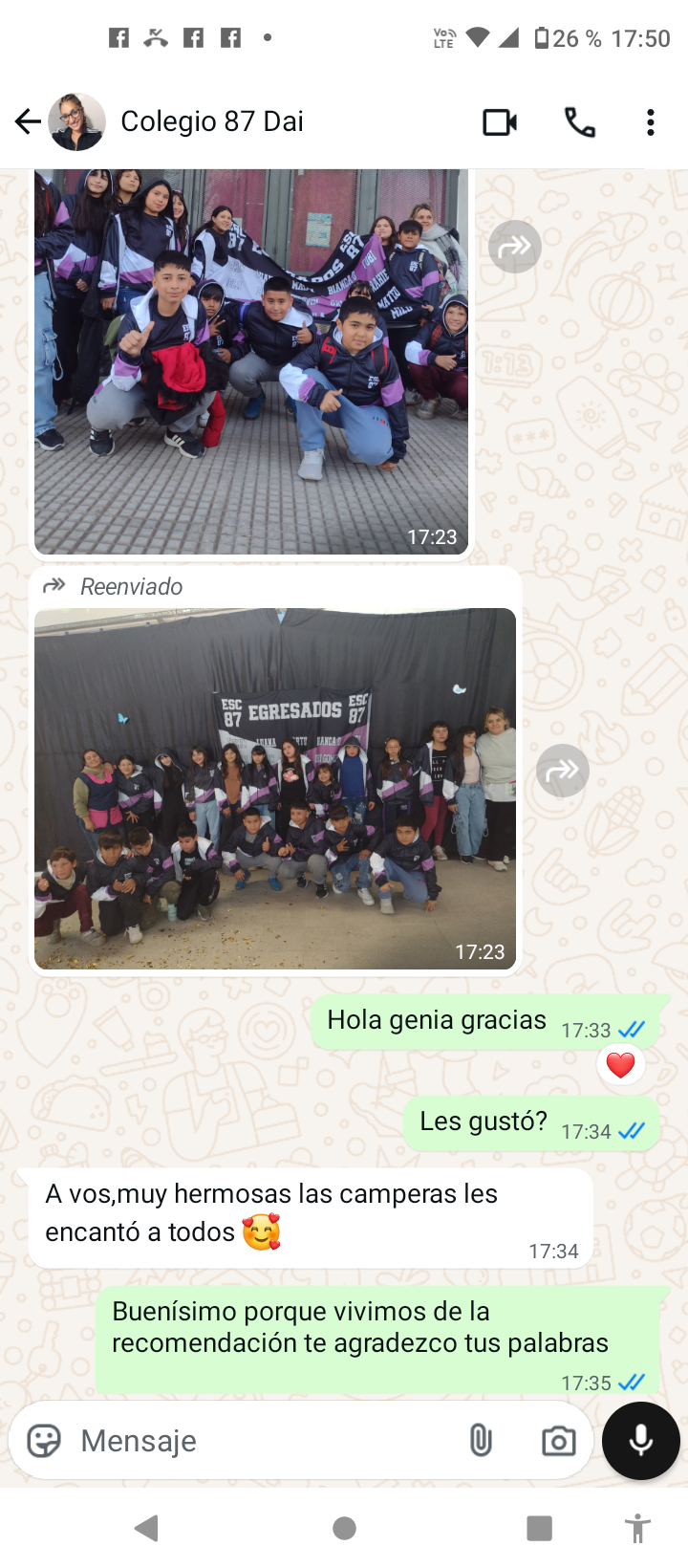Image resolution: width=688 pixels, height=1568 pixels.
Task: Tap the microphone voice message button
Action: point(641,1441)
